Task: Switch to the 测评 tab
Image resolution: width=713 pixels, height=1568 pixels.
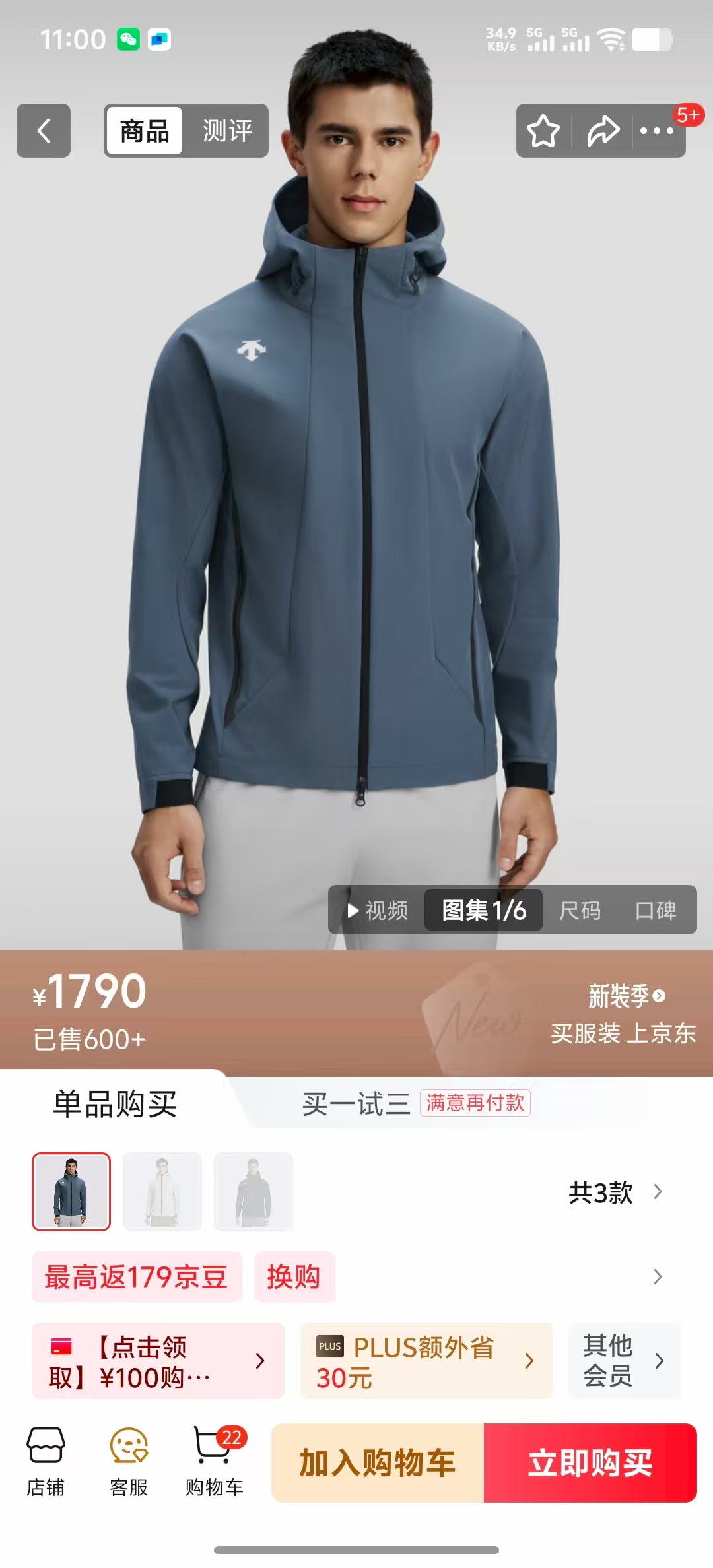Action: tap(227, 131)
